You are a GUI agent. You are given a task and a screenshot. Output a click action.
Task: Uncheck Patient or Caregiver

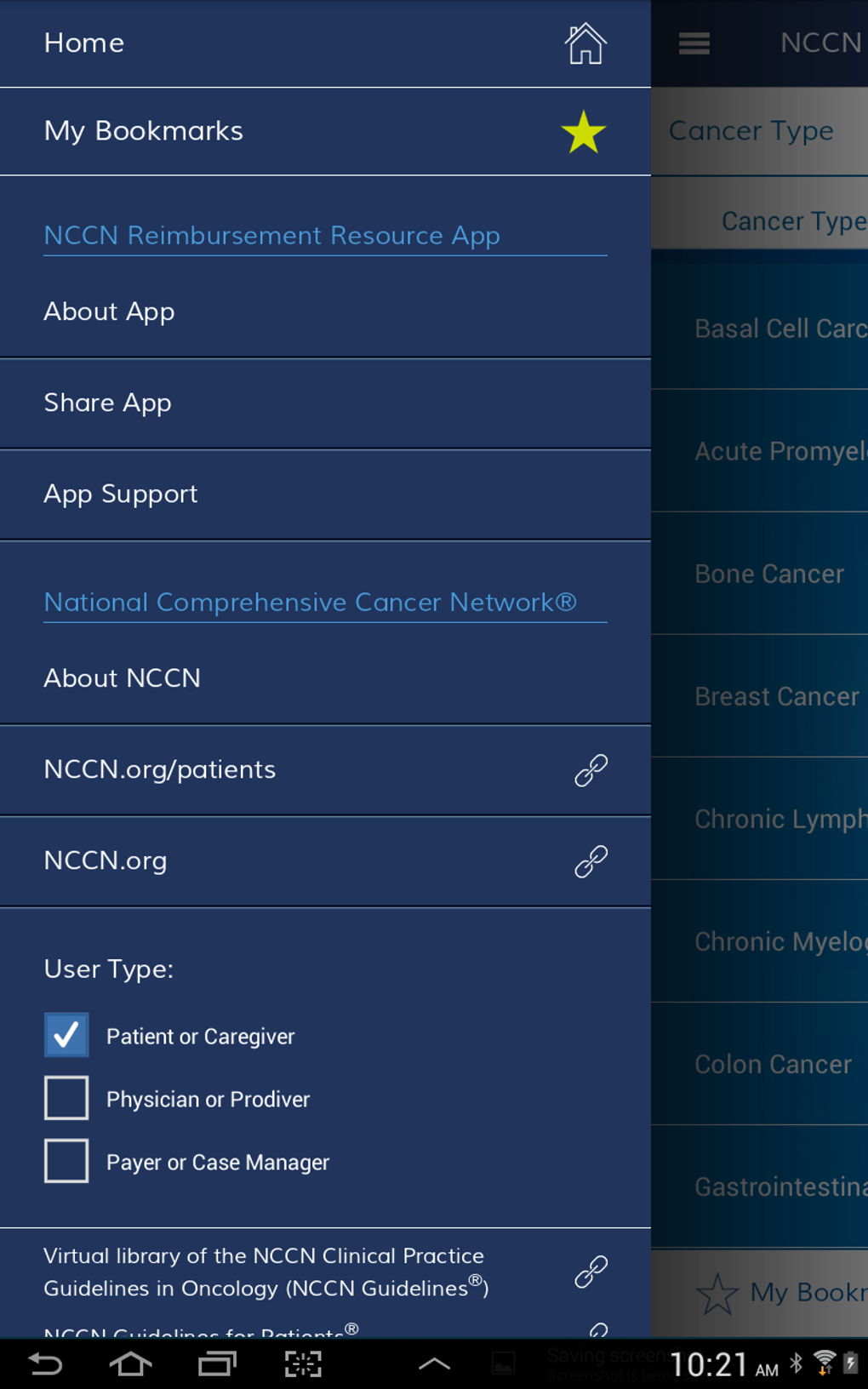66,1035
